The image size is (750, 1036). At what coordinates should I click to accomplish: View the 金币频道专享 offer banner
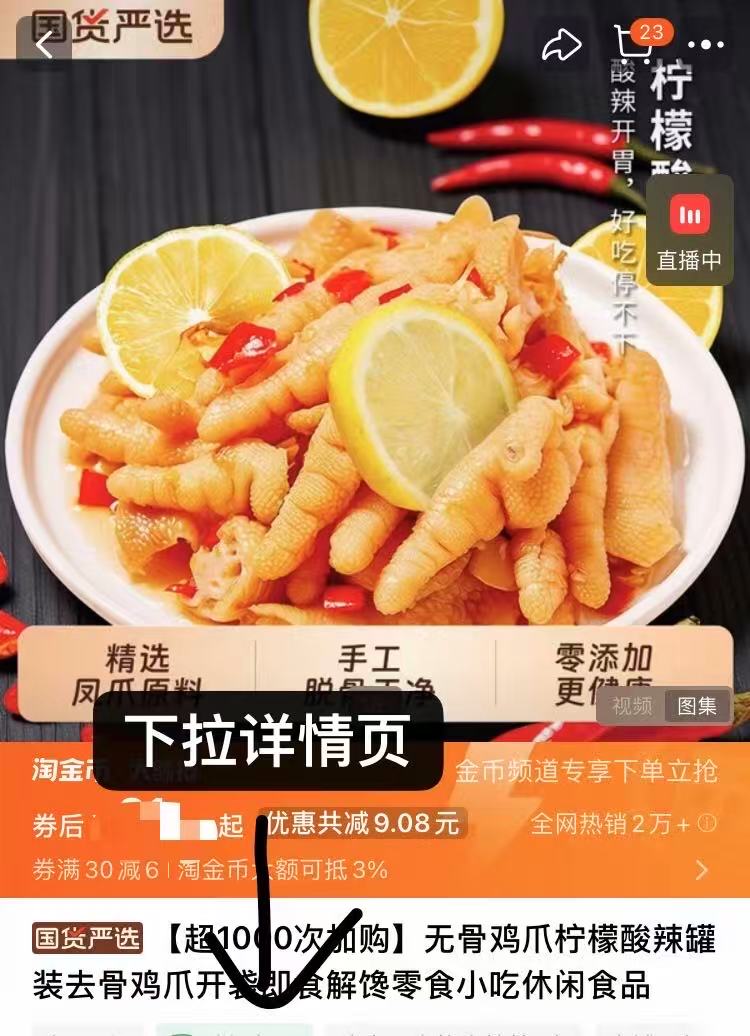click(586, 771)
